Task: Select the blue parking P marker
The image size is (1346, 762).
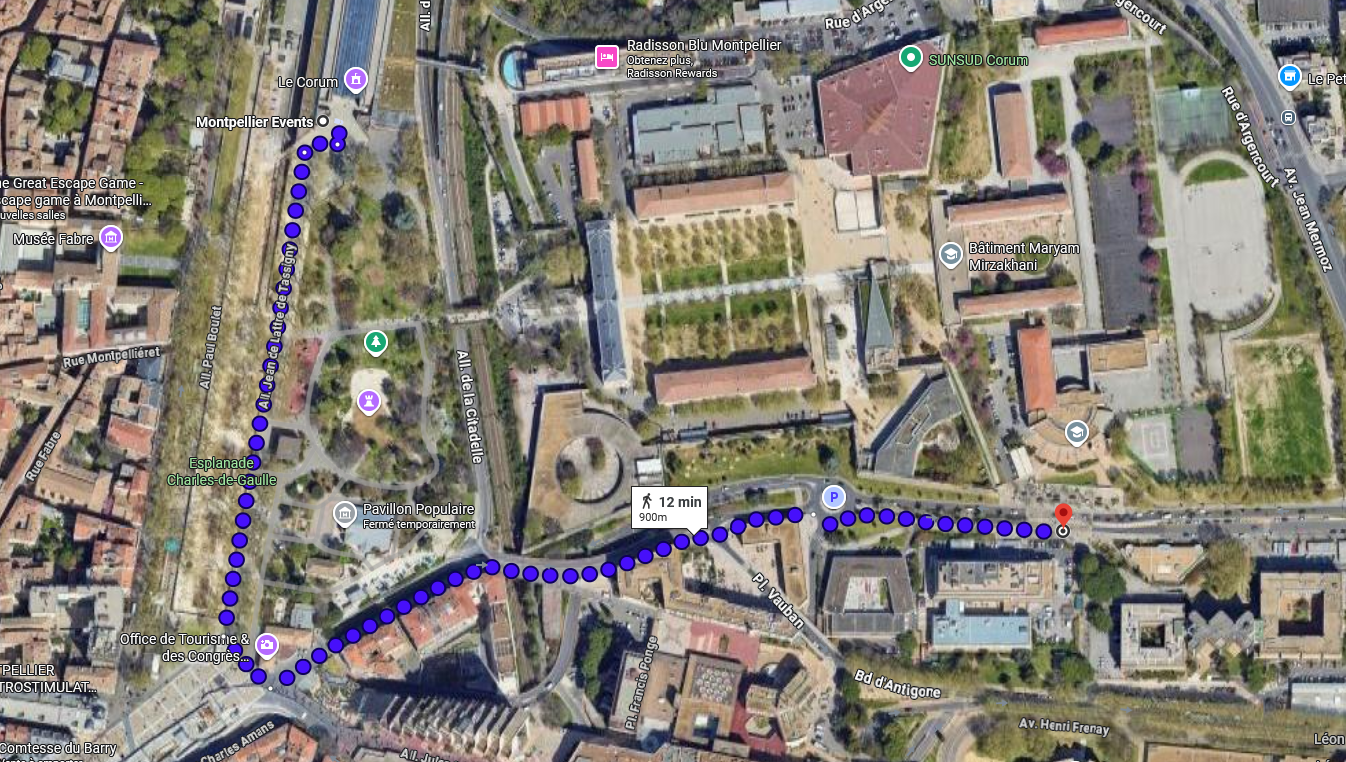Action: click(833, 496)
